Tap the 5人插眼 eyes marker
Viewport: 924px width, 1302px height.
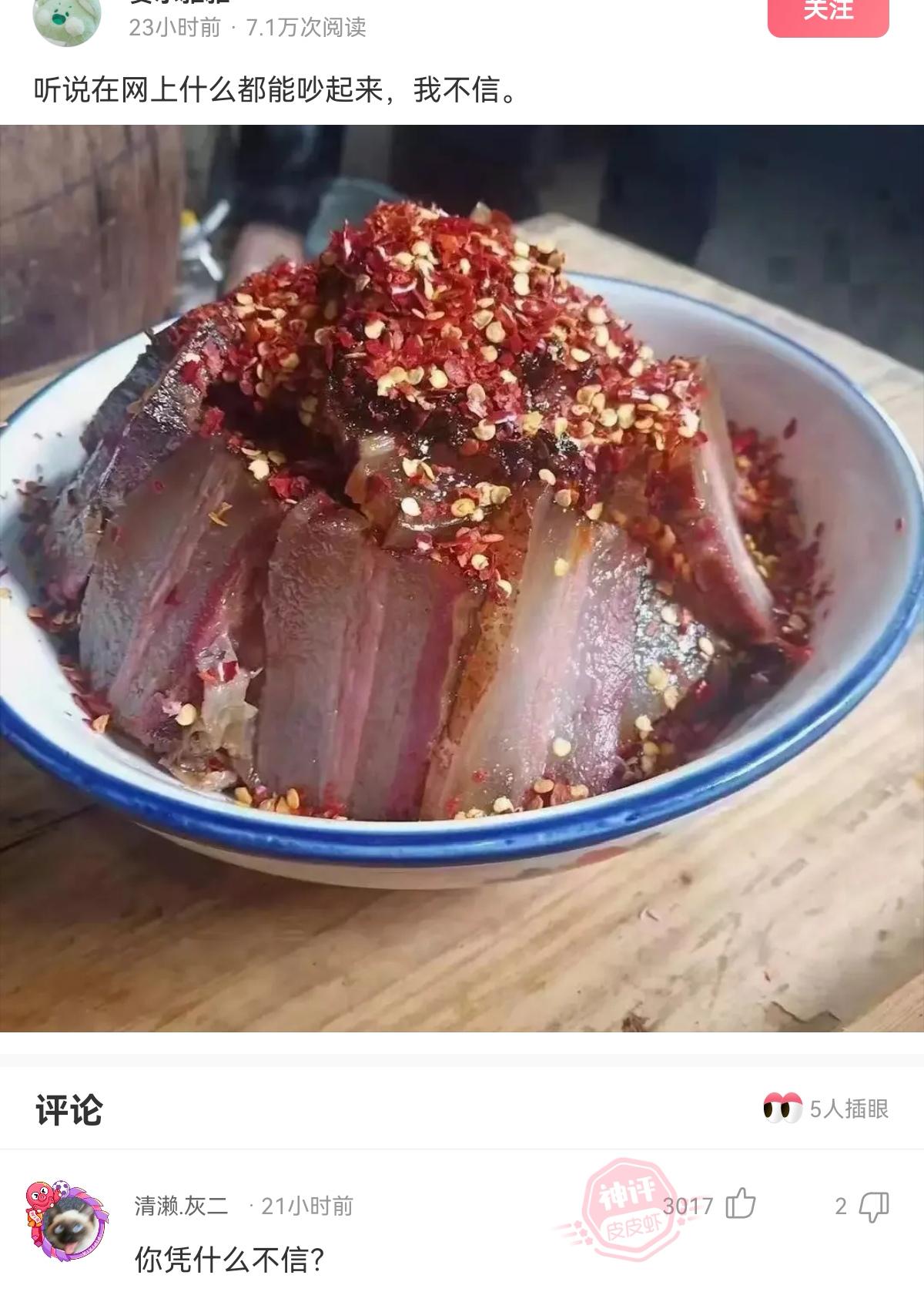825,1109
